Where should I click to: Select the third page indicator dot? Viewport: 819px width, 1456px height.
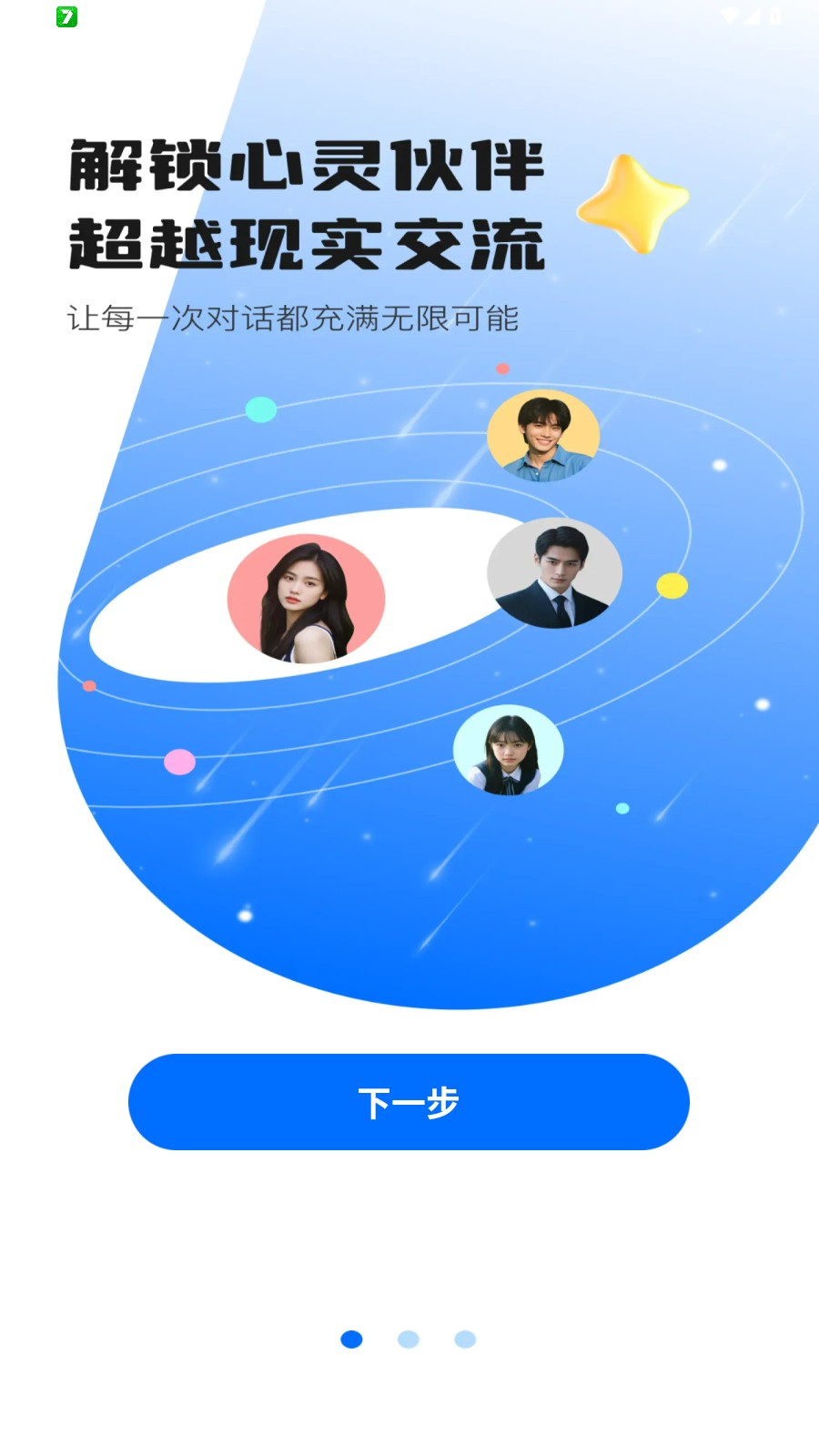(x=465, y=1340)
